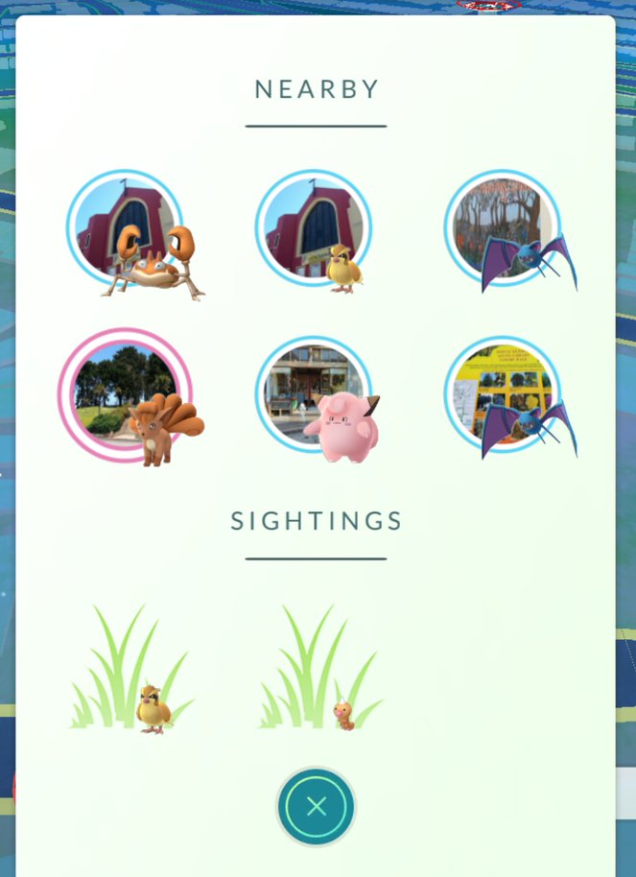The width and height of the screenshot is (636, 877).
Task: Close the Nearby panel
Action: tap(316, 807)
